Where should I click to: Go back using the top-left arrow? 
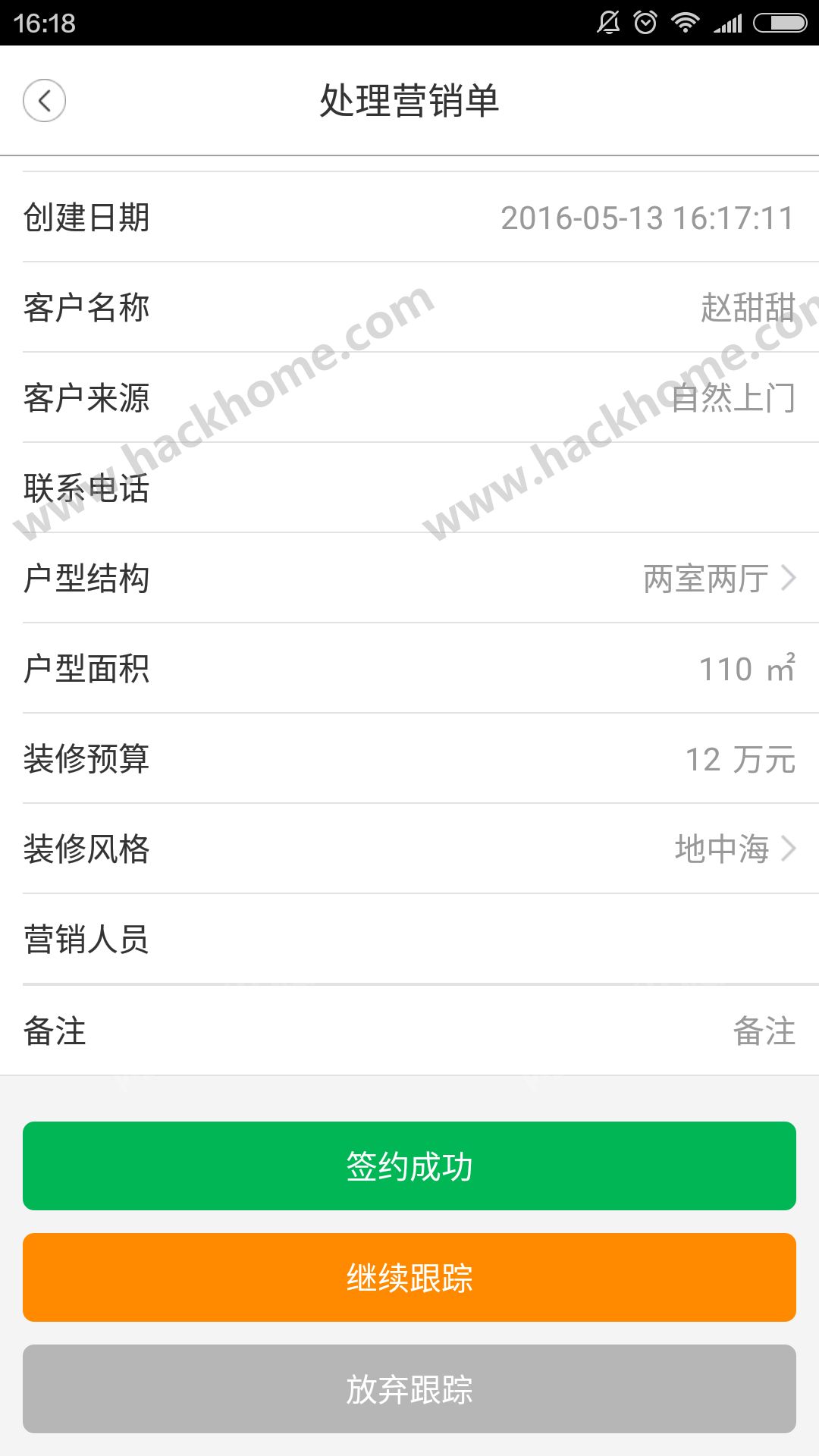coord(44,100)
